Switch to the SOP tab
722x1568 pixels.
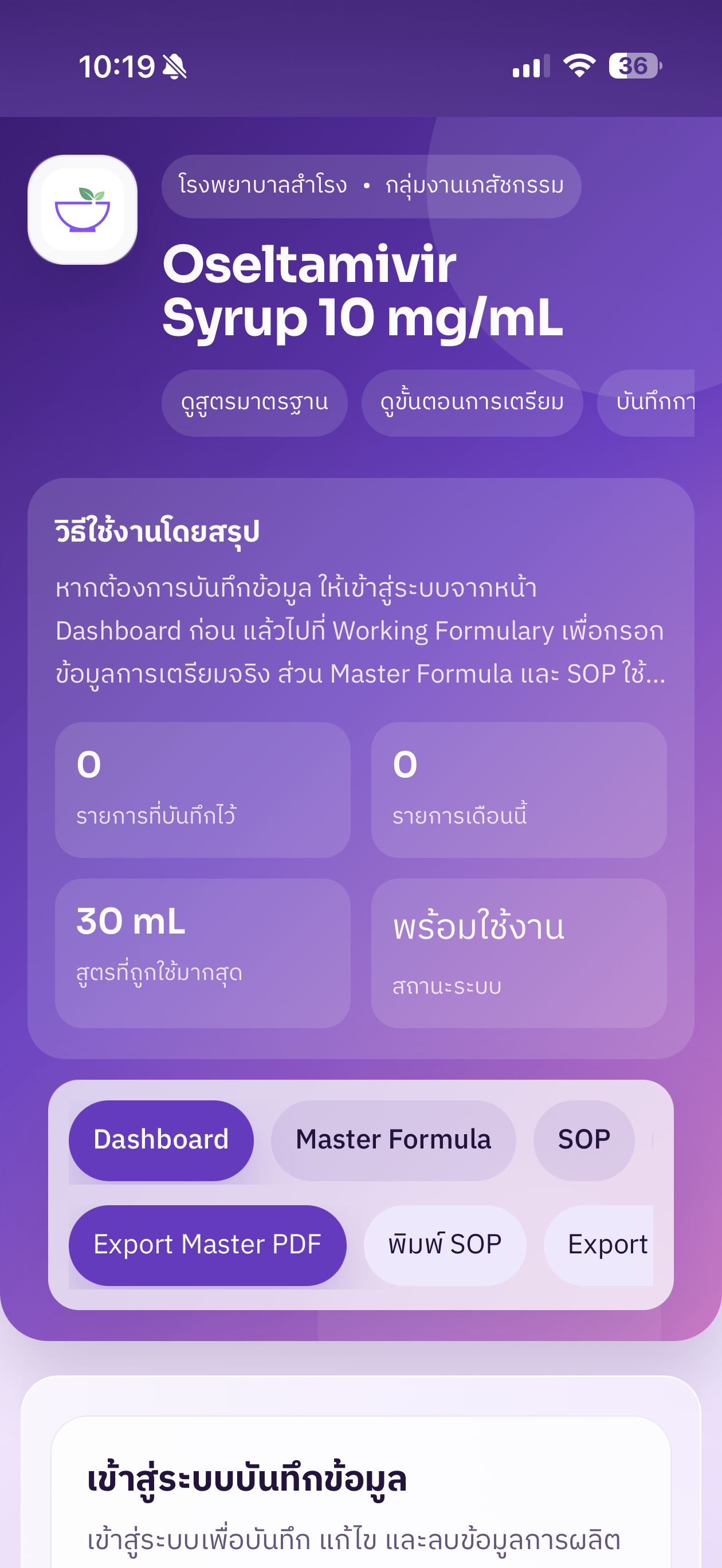tap(583, 1139)
